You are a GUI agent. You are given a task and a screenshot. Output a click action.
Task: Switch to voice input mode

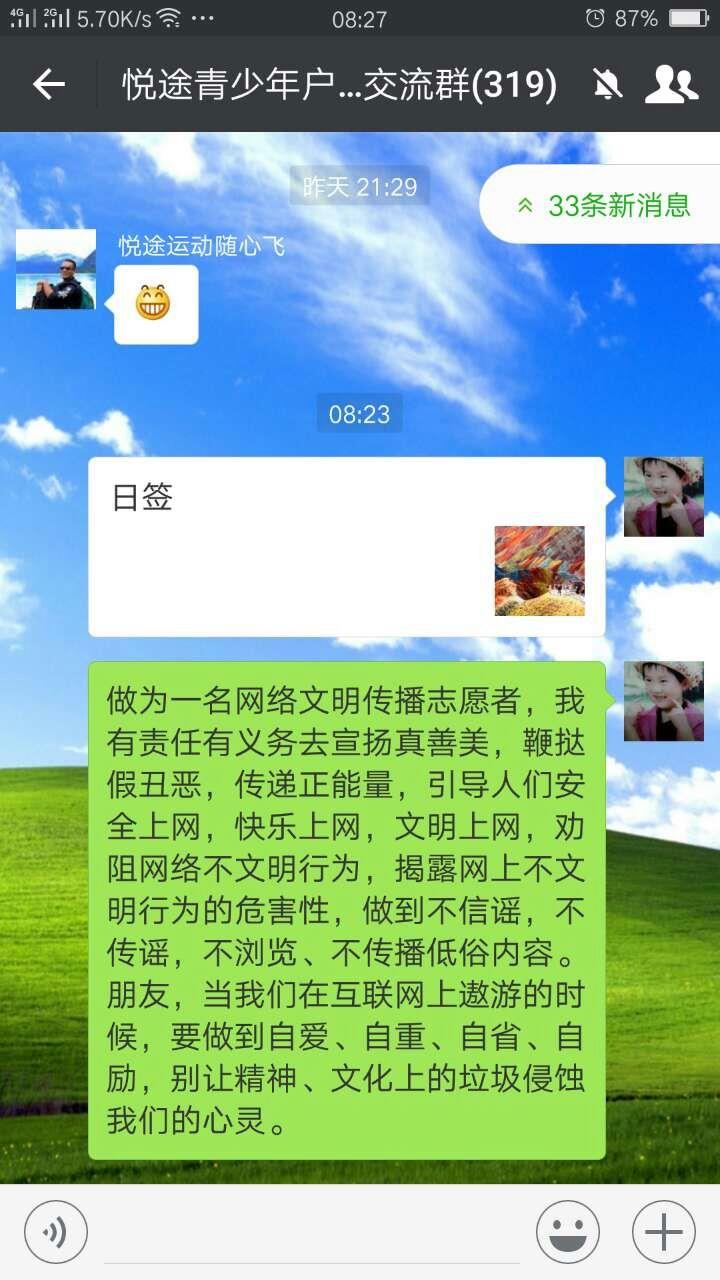click(x=56, y=1232)
